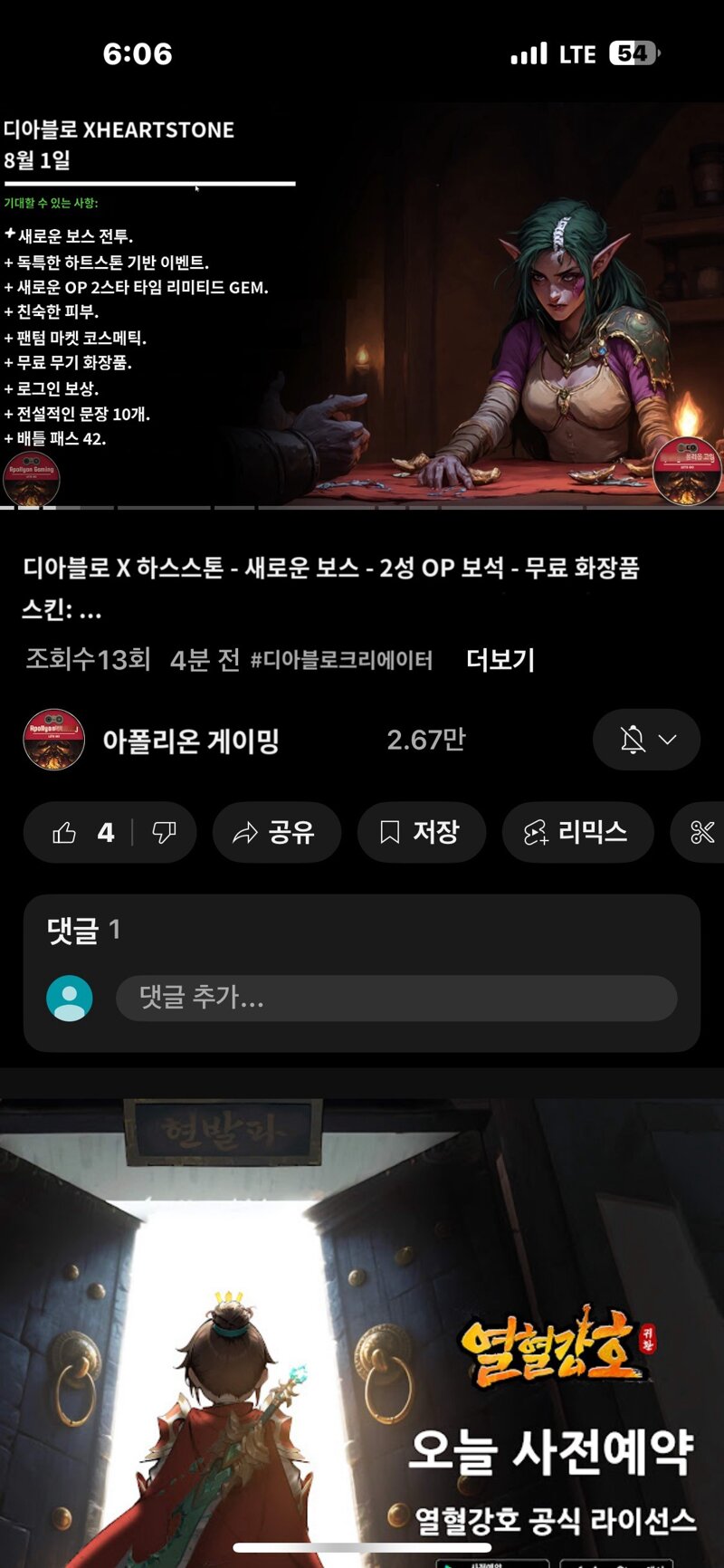Open the 댓글 comments section
This screenshot has height=1568, width=724.
click(83, 930)
